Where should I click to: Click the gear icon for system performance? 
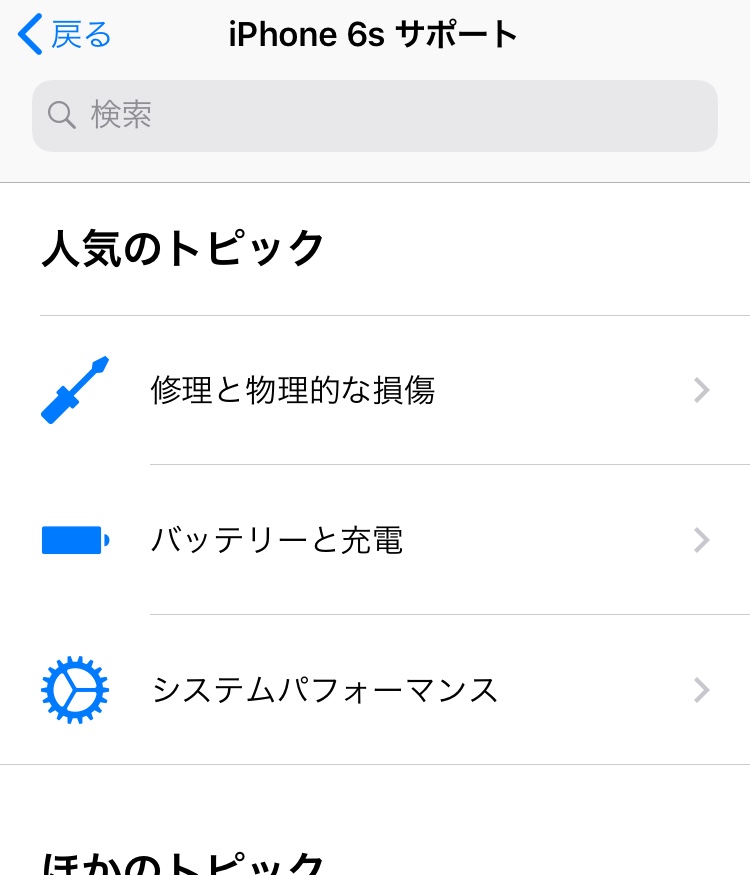pos(74,690)
